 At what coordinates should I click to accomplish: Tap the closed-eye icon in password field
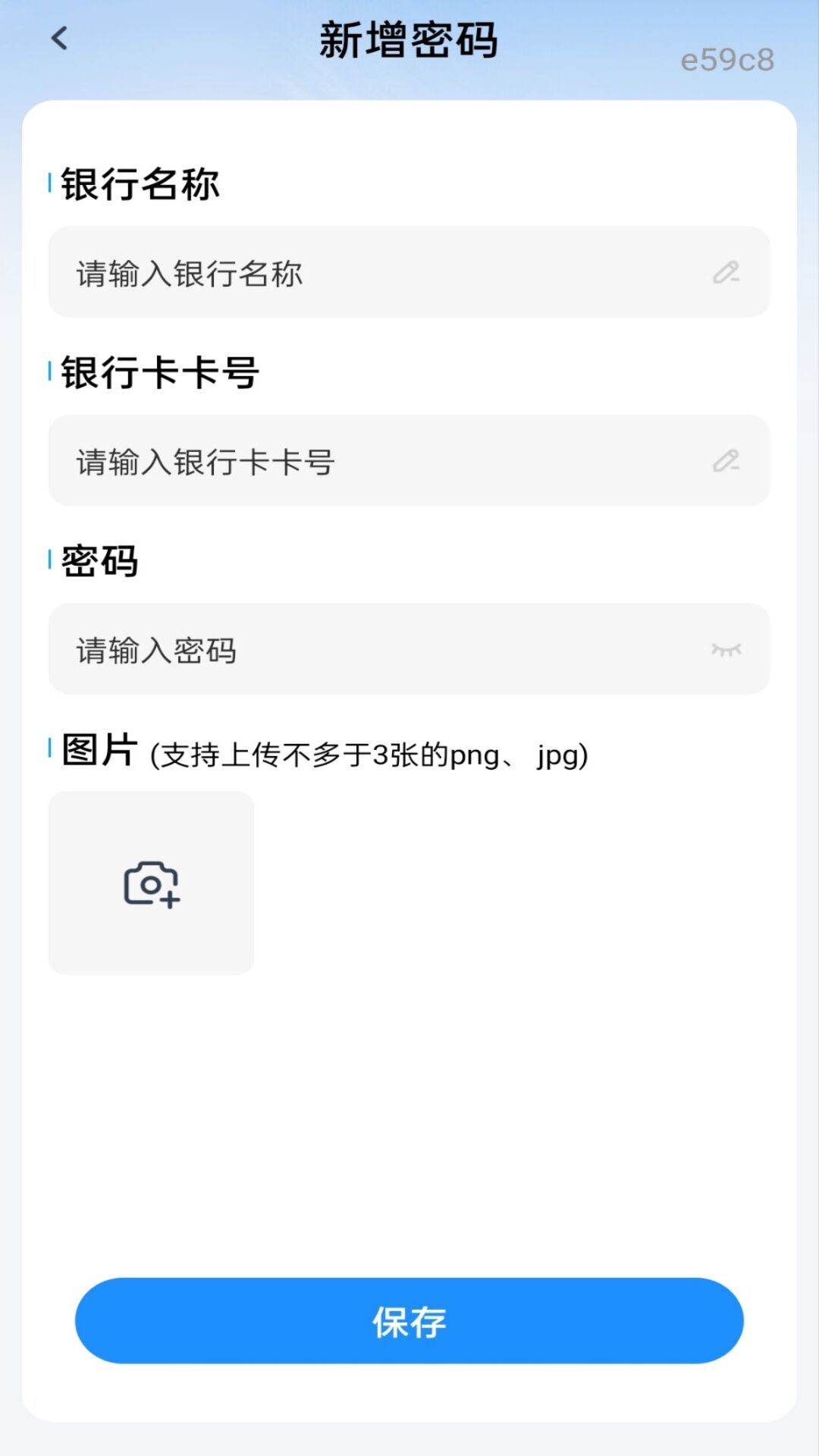click(x=726, y=649)
